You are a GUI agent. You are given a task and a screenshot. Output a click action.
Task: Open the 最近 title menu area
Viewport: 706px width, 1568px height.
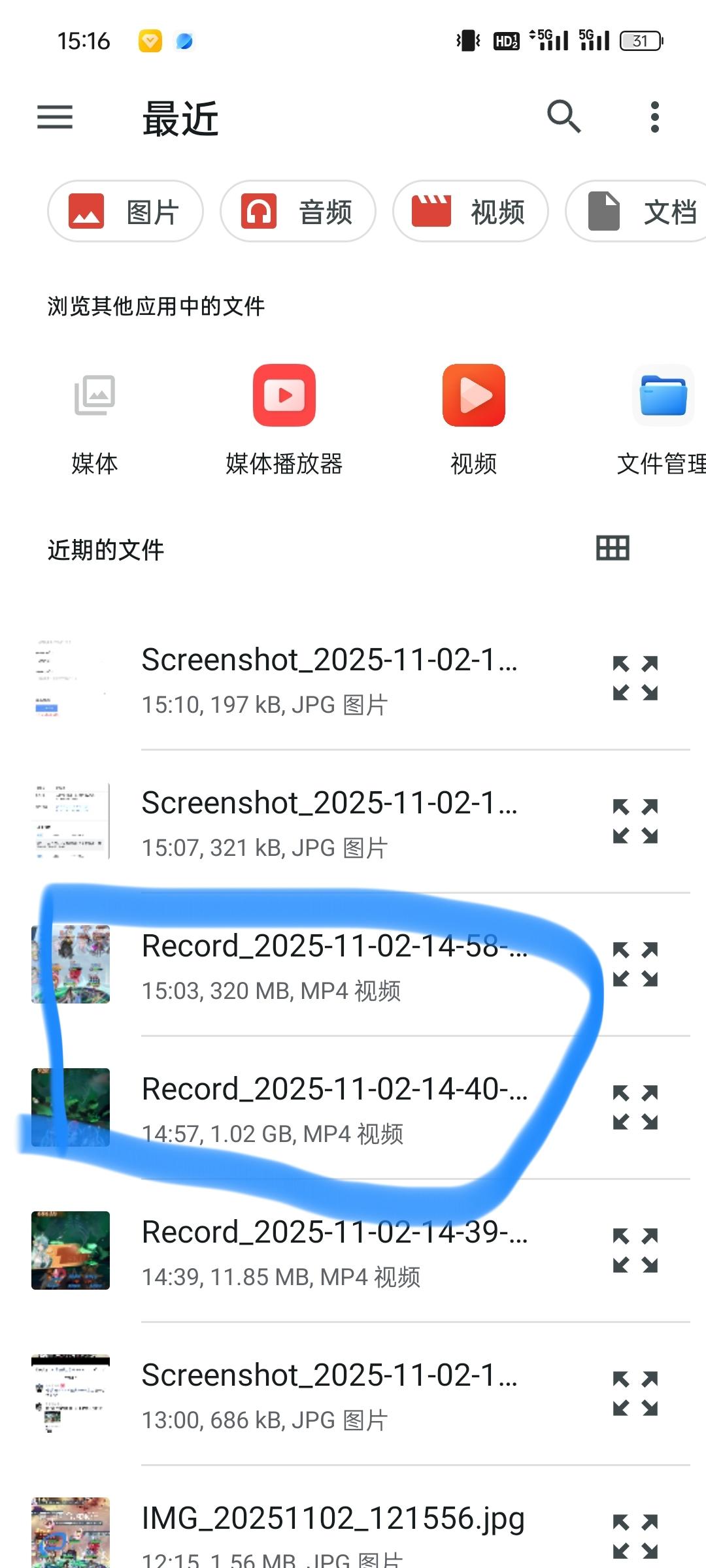click(x=179, y=118)
